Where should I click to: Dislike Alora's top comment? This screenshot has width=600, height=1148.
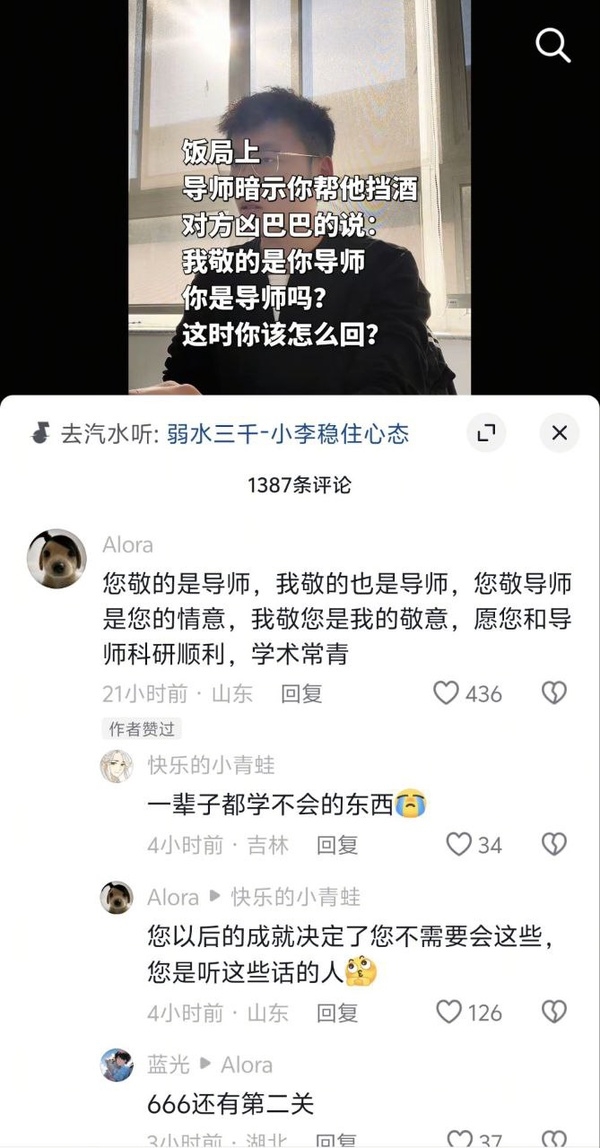[553, 693]
